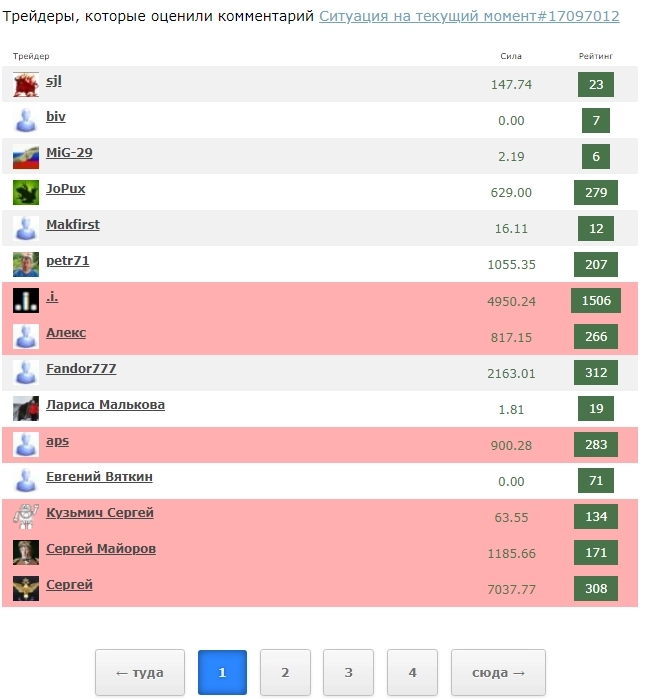The image size is (649, 699).
Task: Tap the '← туда' previous page button
Action: point(139,673)
